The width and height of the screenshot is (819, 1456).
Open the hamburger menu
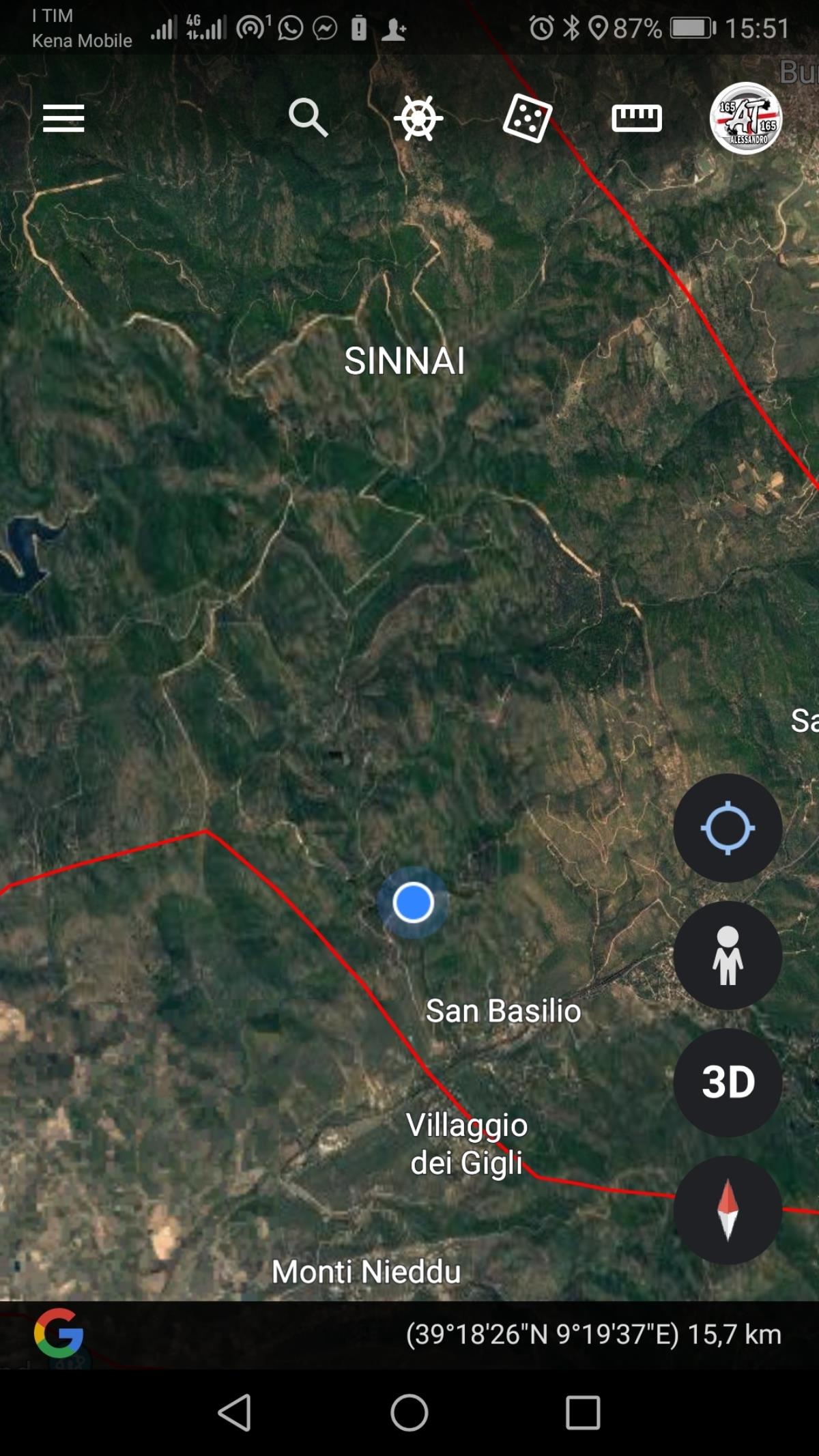63,118
